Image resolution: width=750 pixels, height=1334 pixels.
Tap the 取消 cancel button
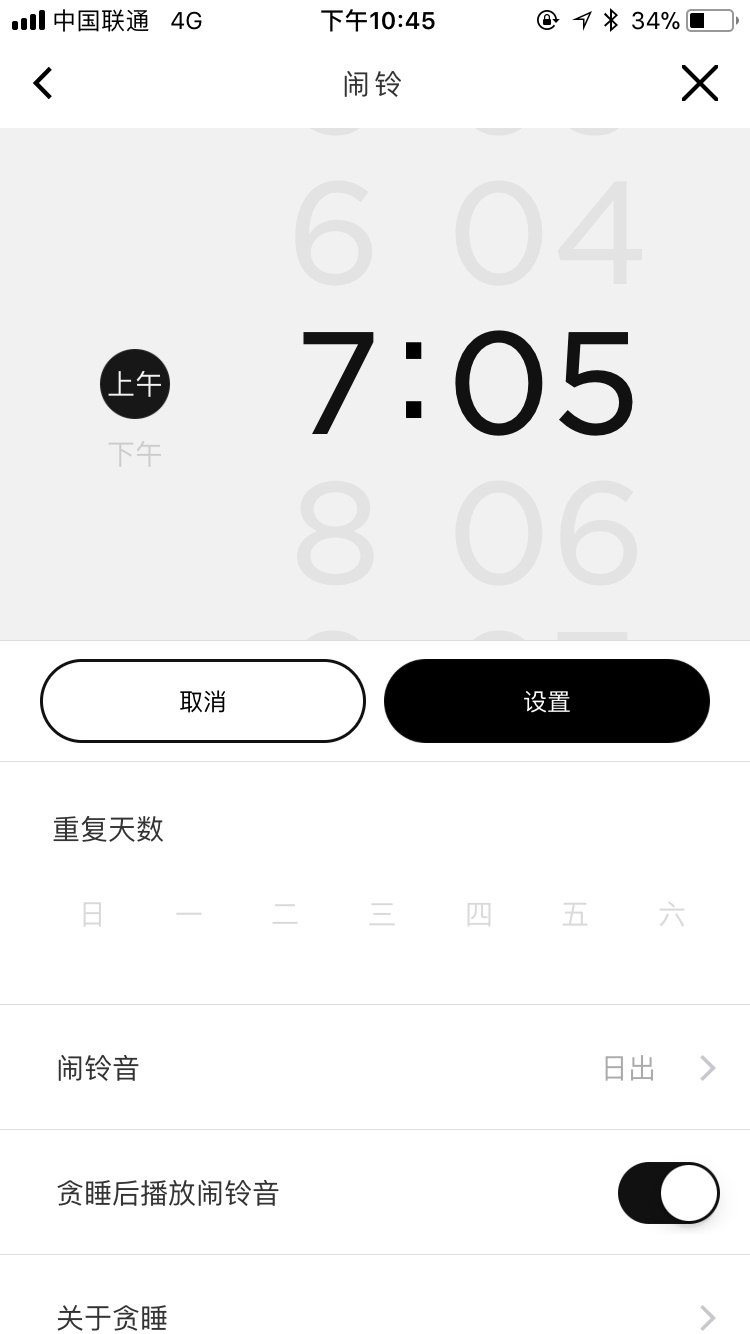tap(202, 700)
